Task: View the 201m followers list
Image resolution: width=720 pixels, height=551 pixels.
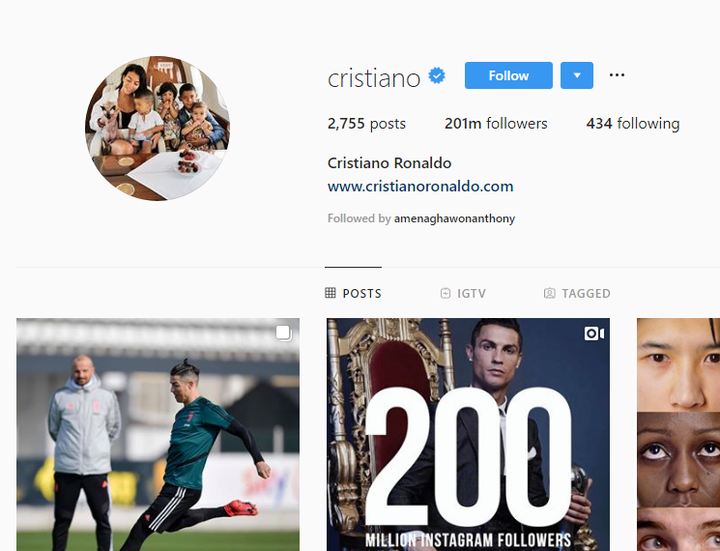Action: click(x=496, y=124)
